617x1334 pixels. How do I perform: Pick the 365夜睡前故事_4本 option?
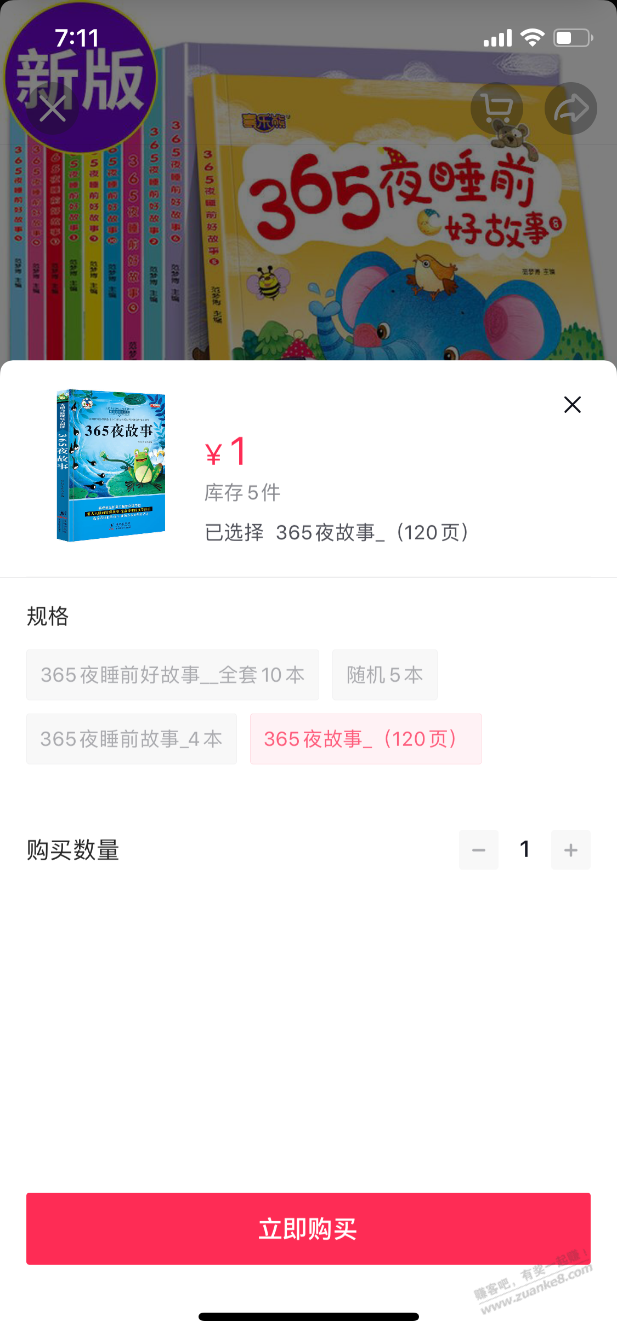click(131, 739)
